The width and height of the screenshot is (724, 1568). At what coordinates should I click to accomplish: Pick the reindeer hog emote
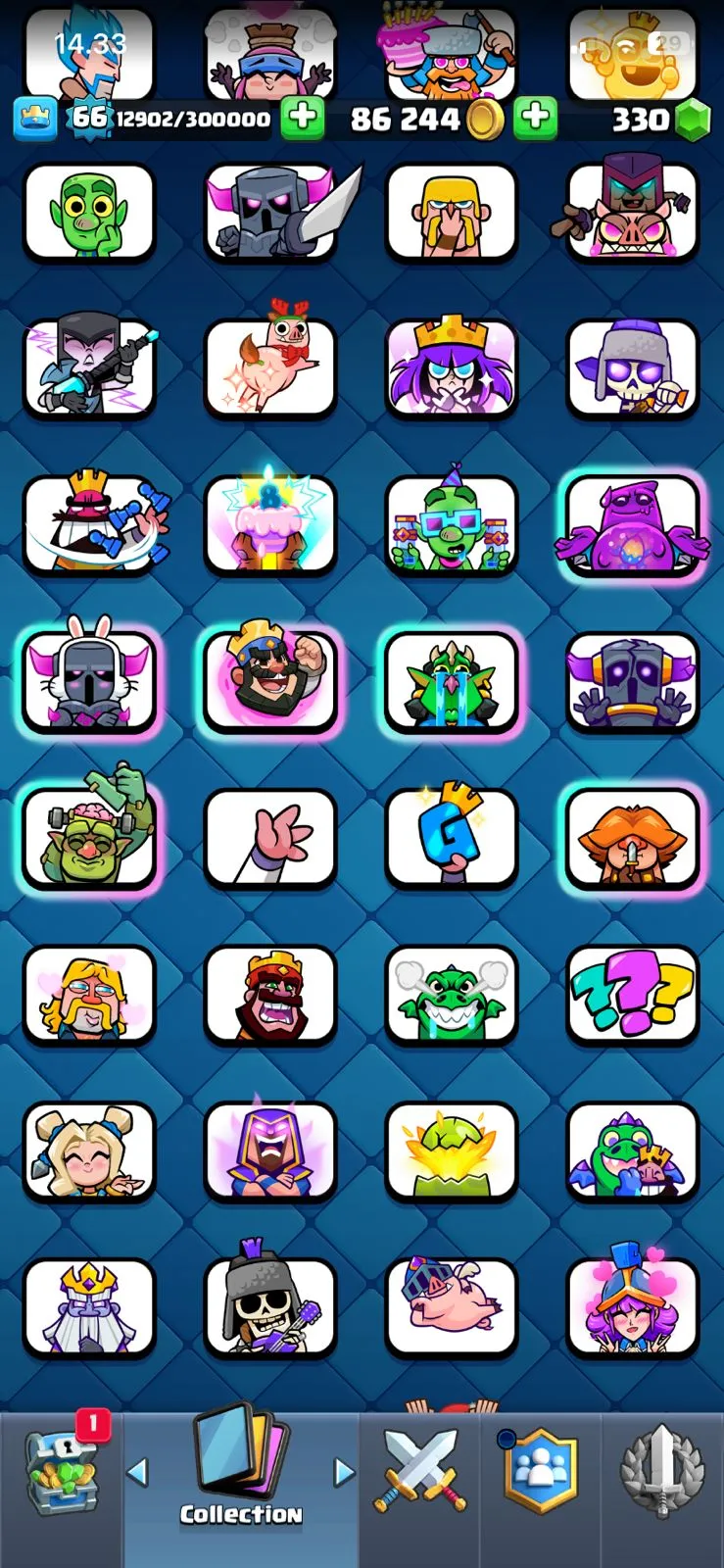[x=270, y=367]
